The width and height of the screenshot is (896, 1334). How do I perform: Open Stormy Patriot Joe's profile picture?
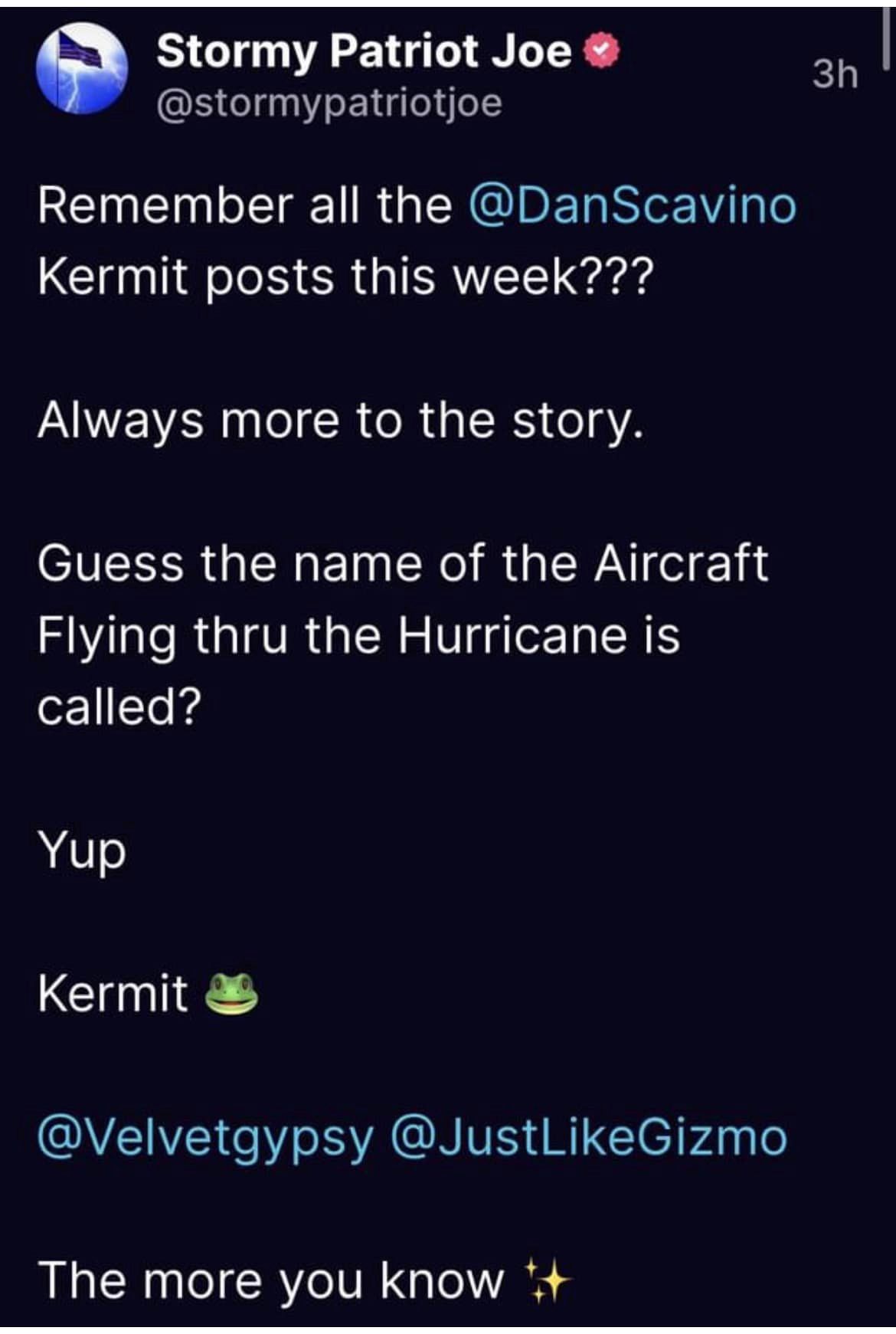pyautogui.click(x=82, y=70)
